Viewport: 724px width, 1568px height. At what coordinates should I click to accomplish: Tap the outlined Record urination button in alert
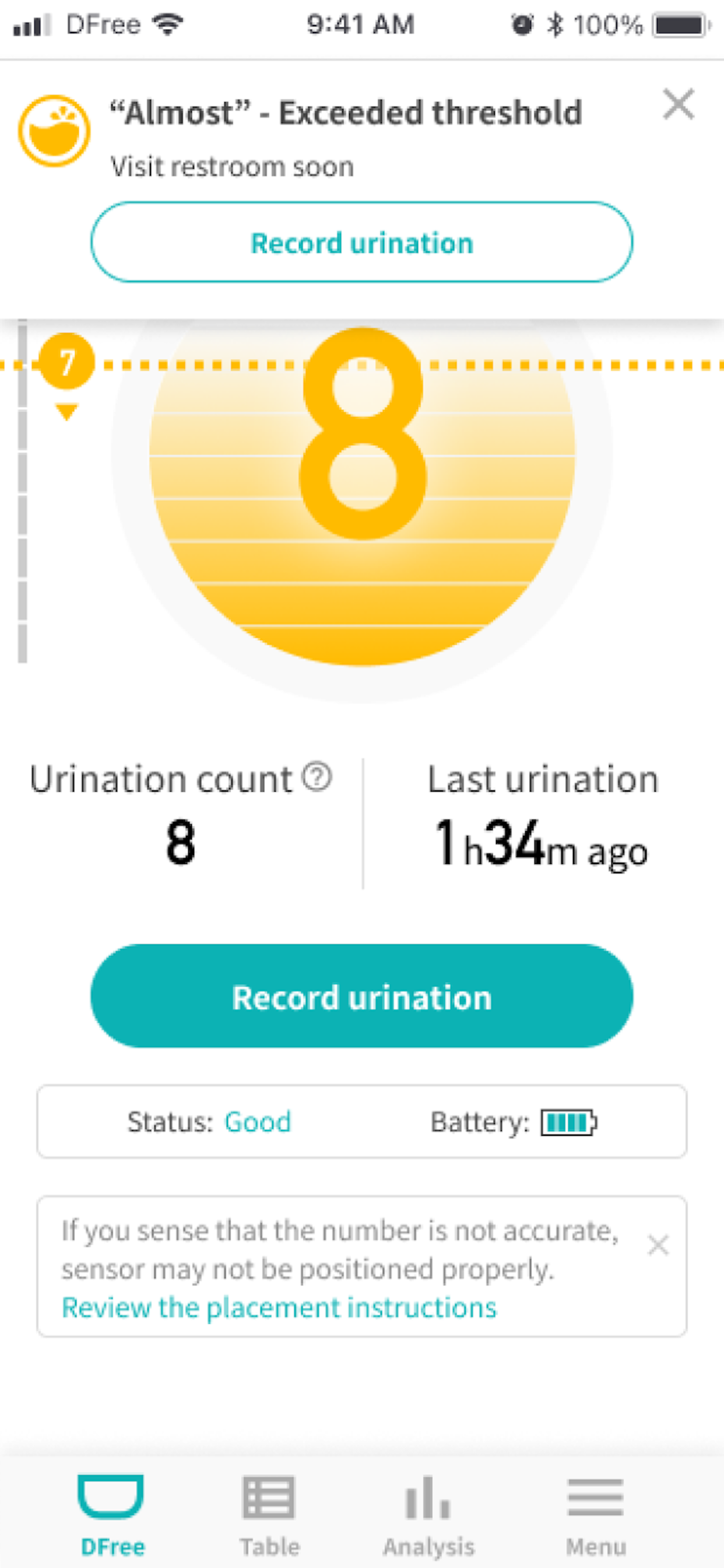362,242
